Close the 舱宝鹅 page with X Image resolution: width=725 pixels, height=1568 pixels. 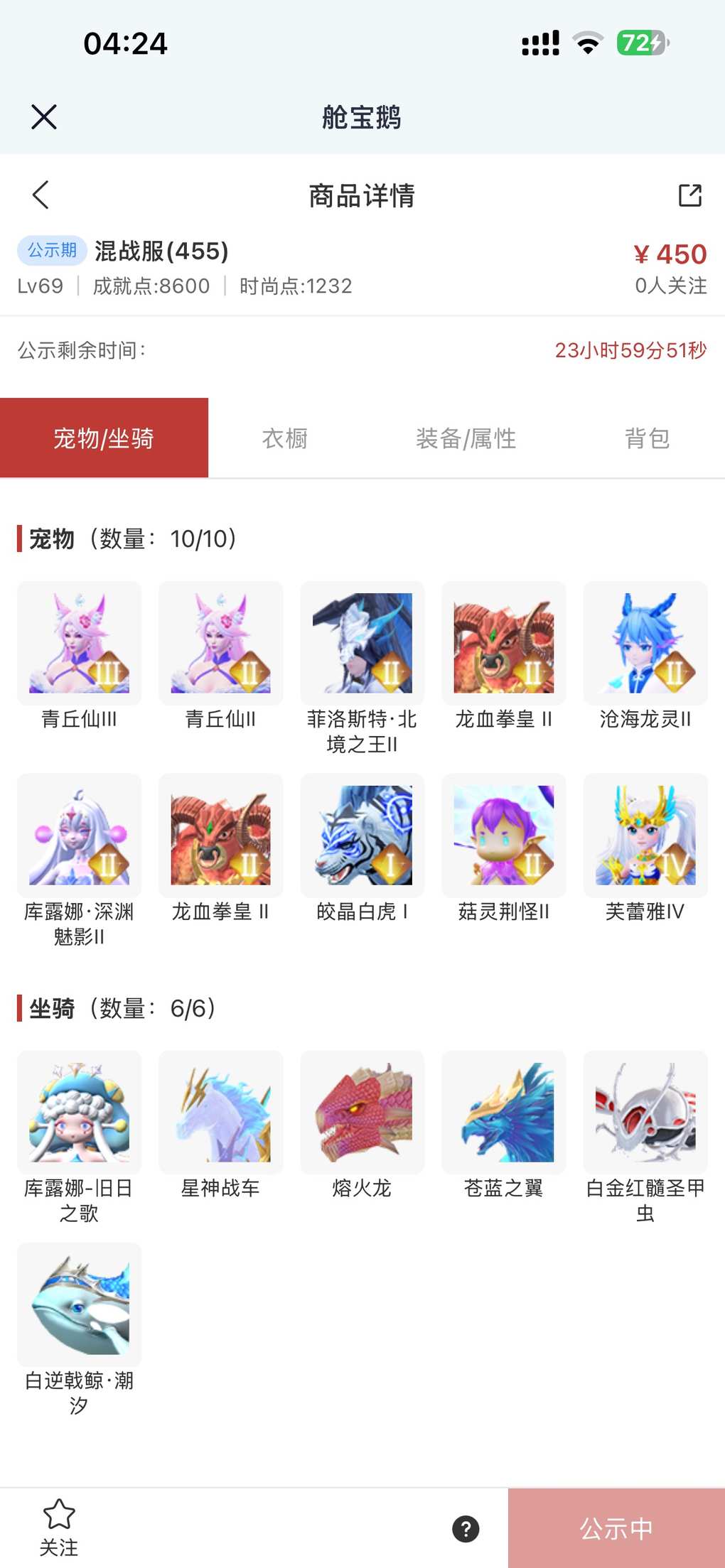point(44,117)
